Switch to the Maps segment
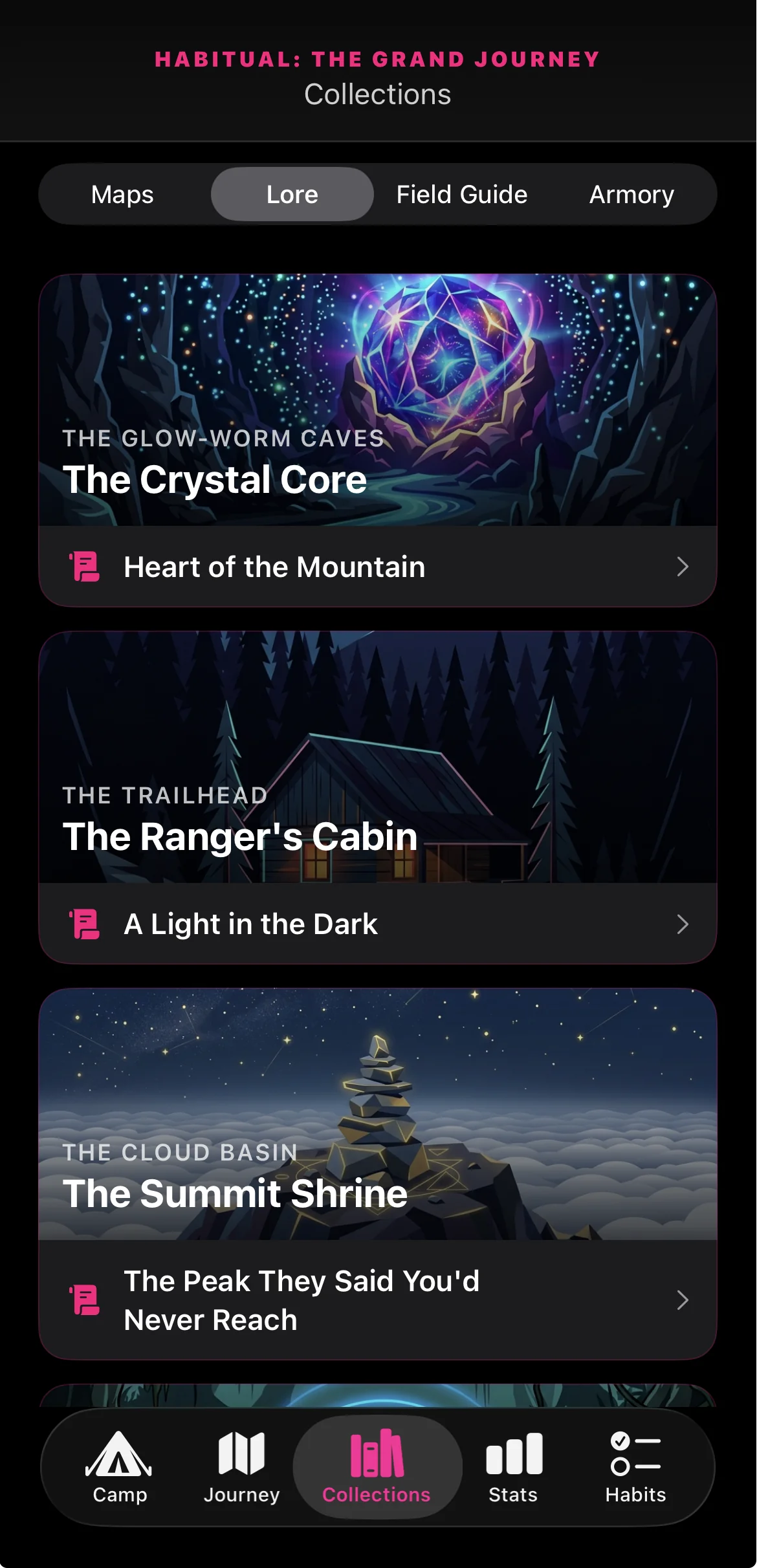Screen dimensions: 757x1568 click(x=123, y=194)
